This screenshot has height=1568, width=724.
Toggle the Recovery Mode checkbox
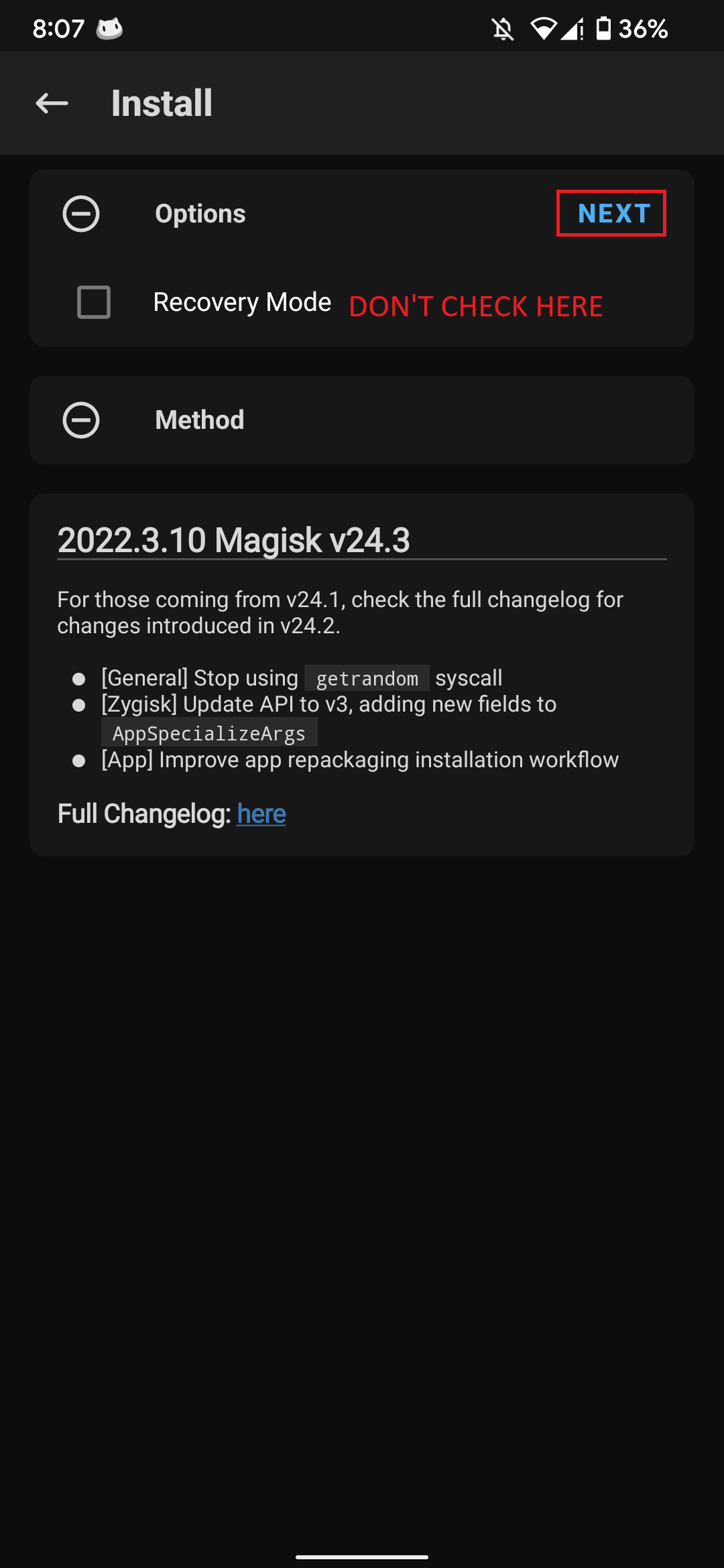pos(94,302)
